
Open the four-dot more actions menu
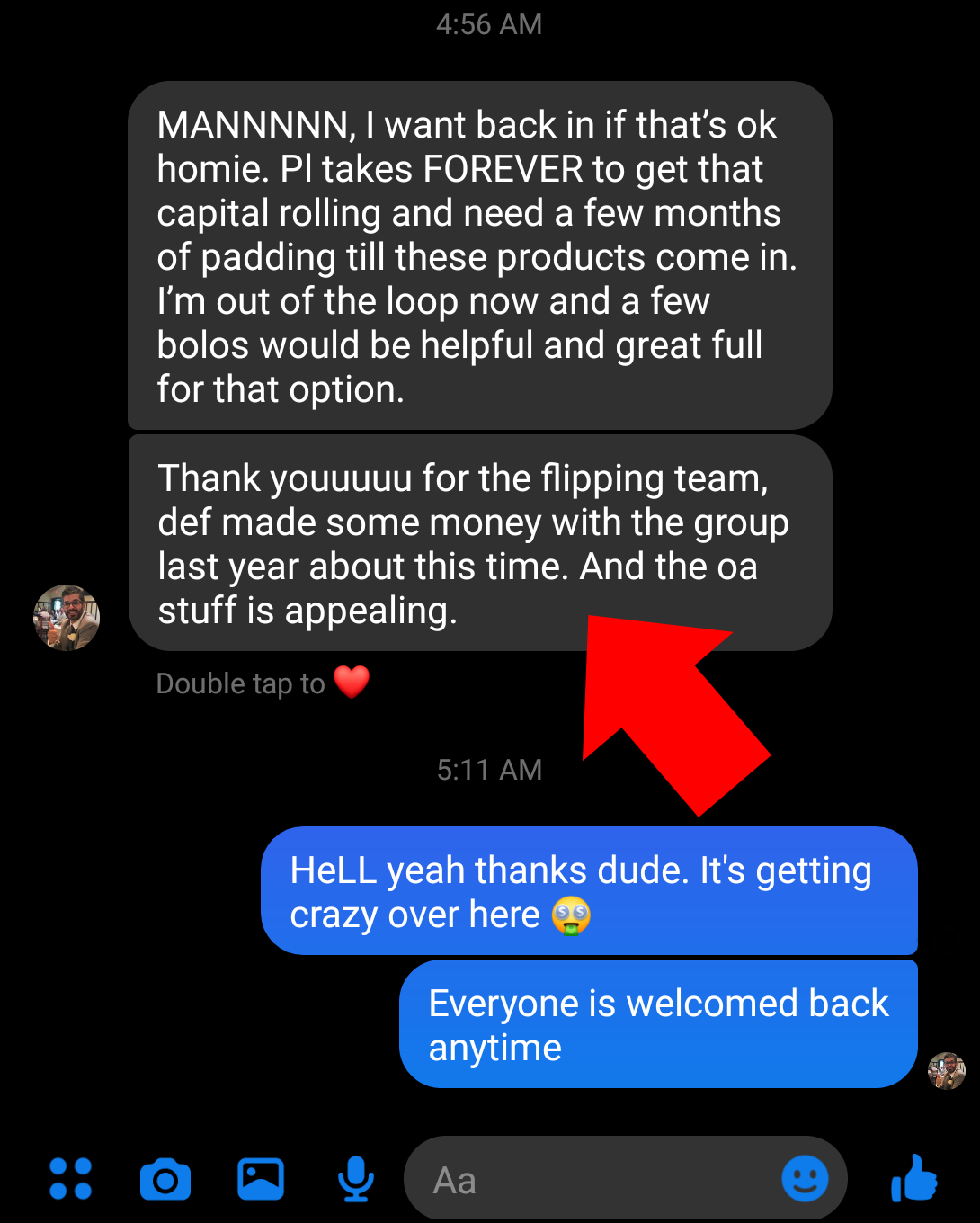pyautogui.click(x=70, y=1179)
